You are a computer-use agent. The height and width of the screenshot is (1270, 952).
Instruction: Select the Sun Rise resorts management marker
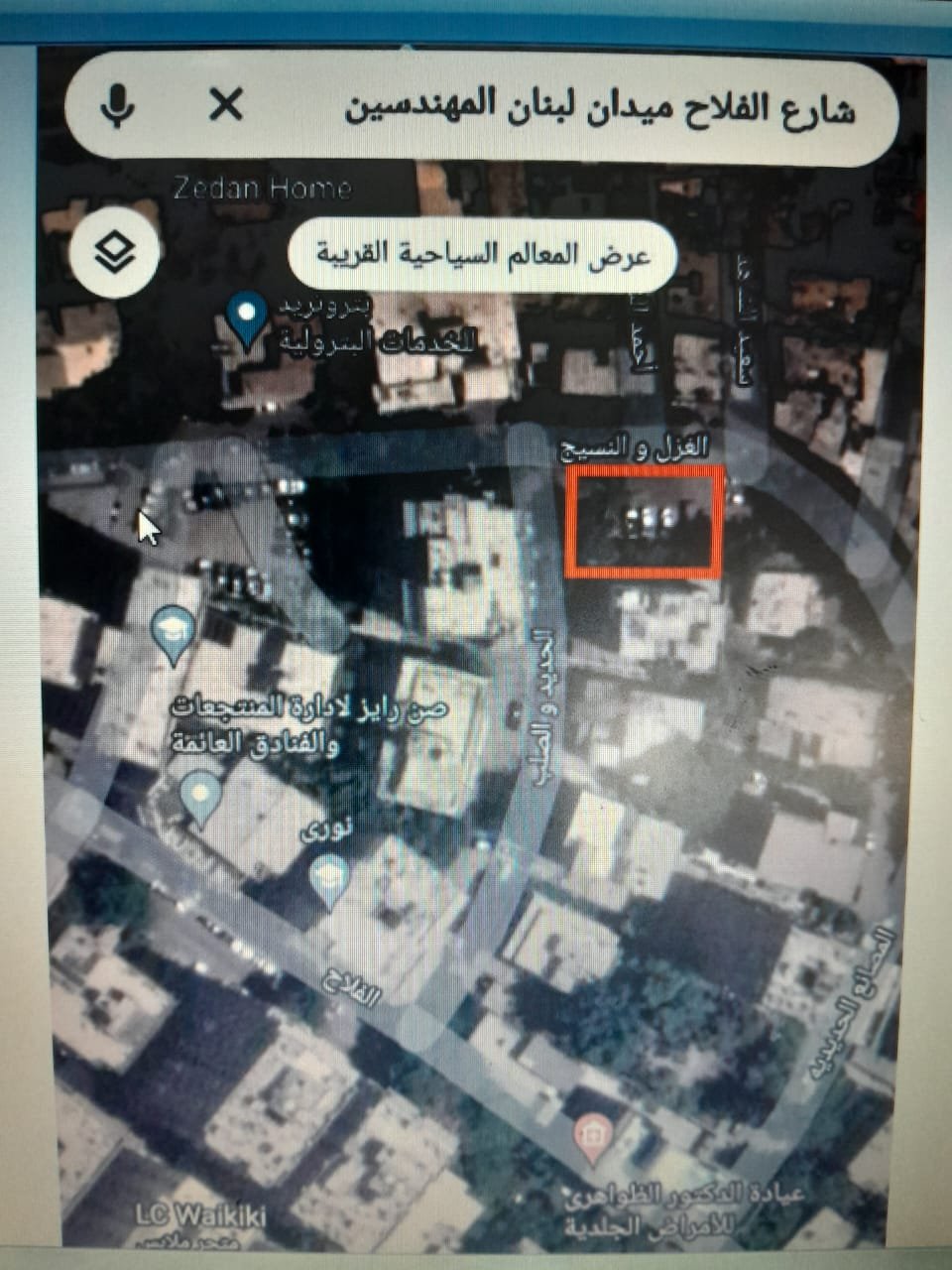tap(174, 633)
